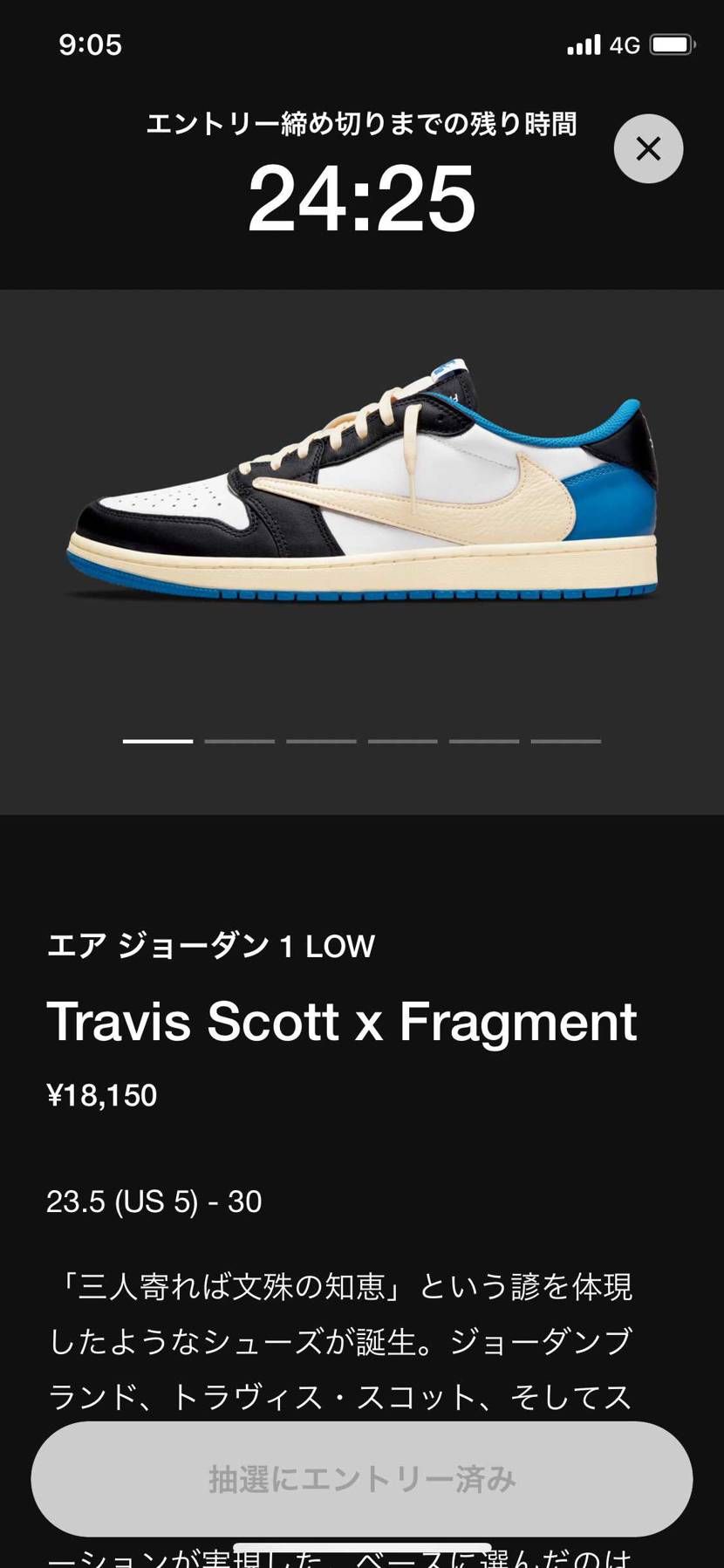Viewport: 724px width, 1568px height.
Task: Tap the 抽選にエントリー済み button
Action: pos(362,1478)
